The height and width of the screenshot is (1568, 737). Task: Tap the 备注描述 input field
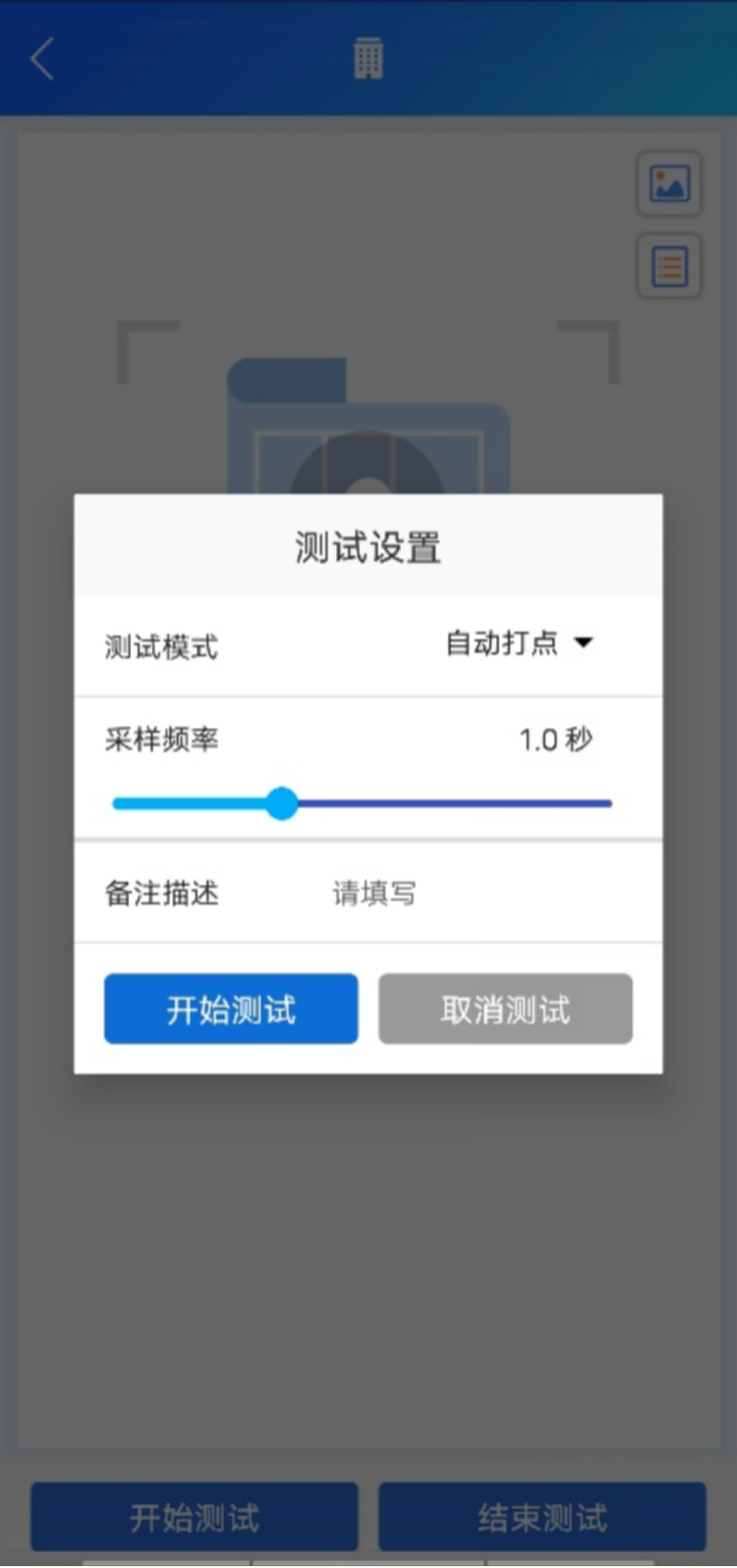465,894
